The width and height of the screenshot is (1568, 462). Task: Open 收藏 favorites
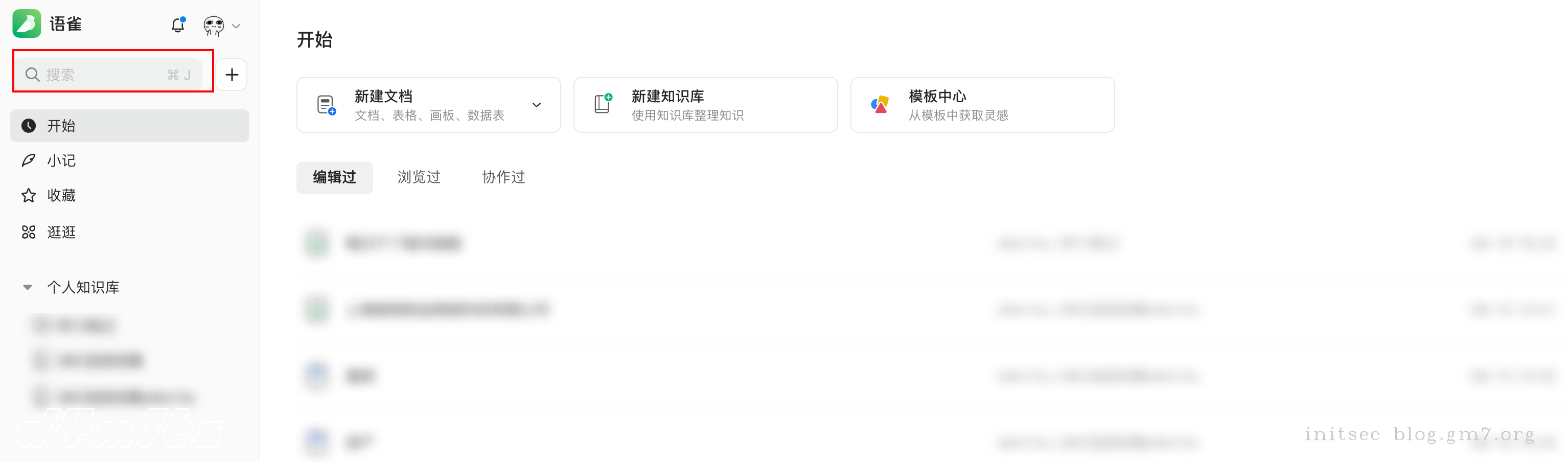pos(61,195)
